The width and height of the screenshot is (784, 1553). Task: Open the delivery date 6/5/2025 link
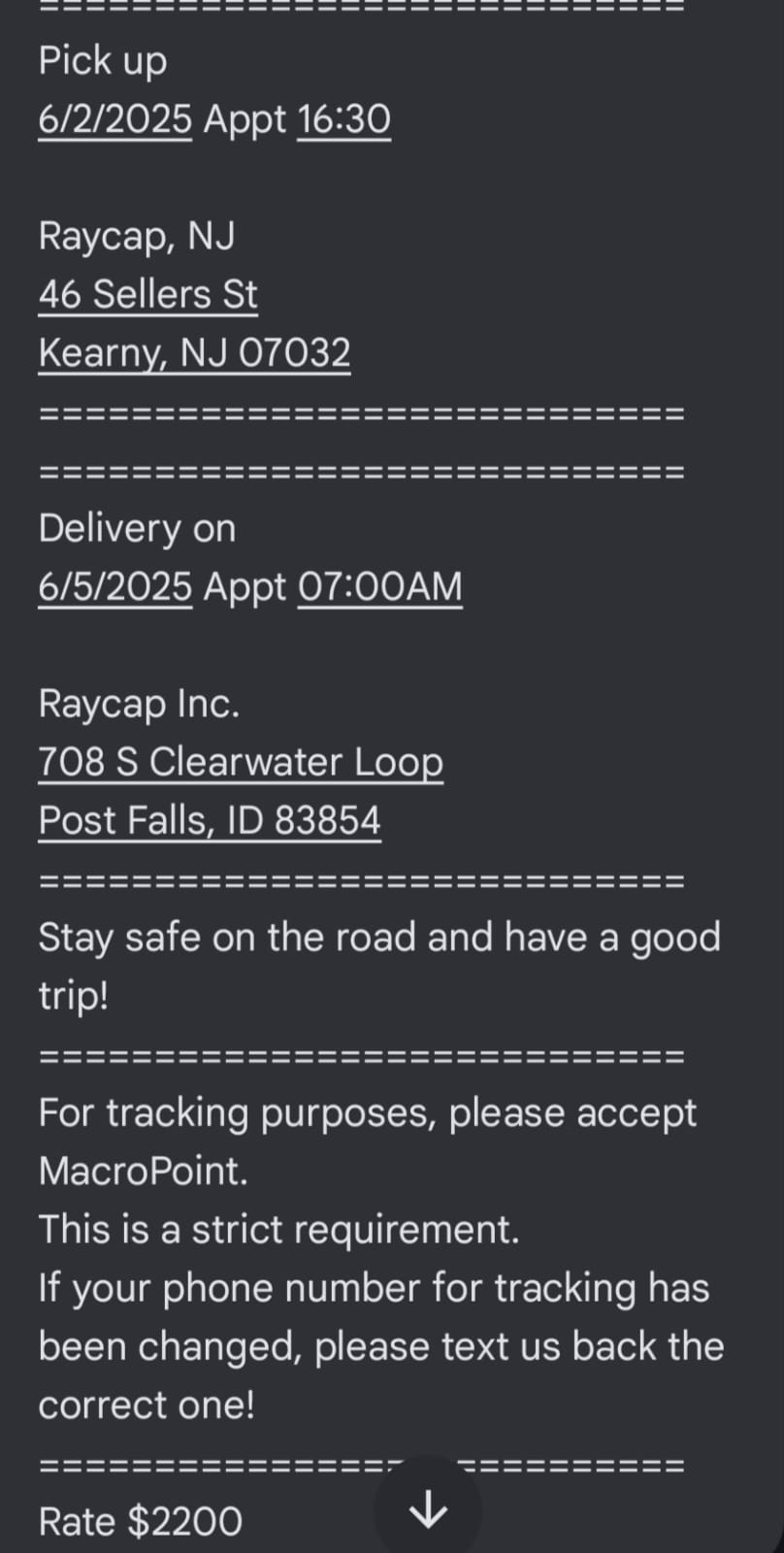point(114,587)
